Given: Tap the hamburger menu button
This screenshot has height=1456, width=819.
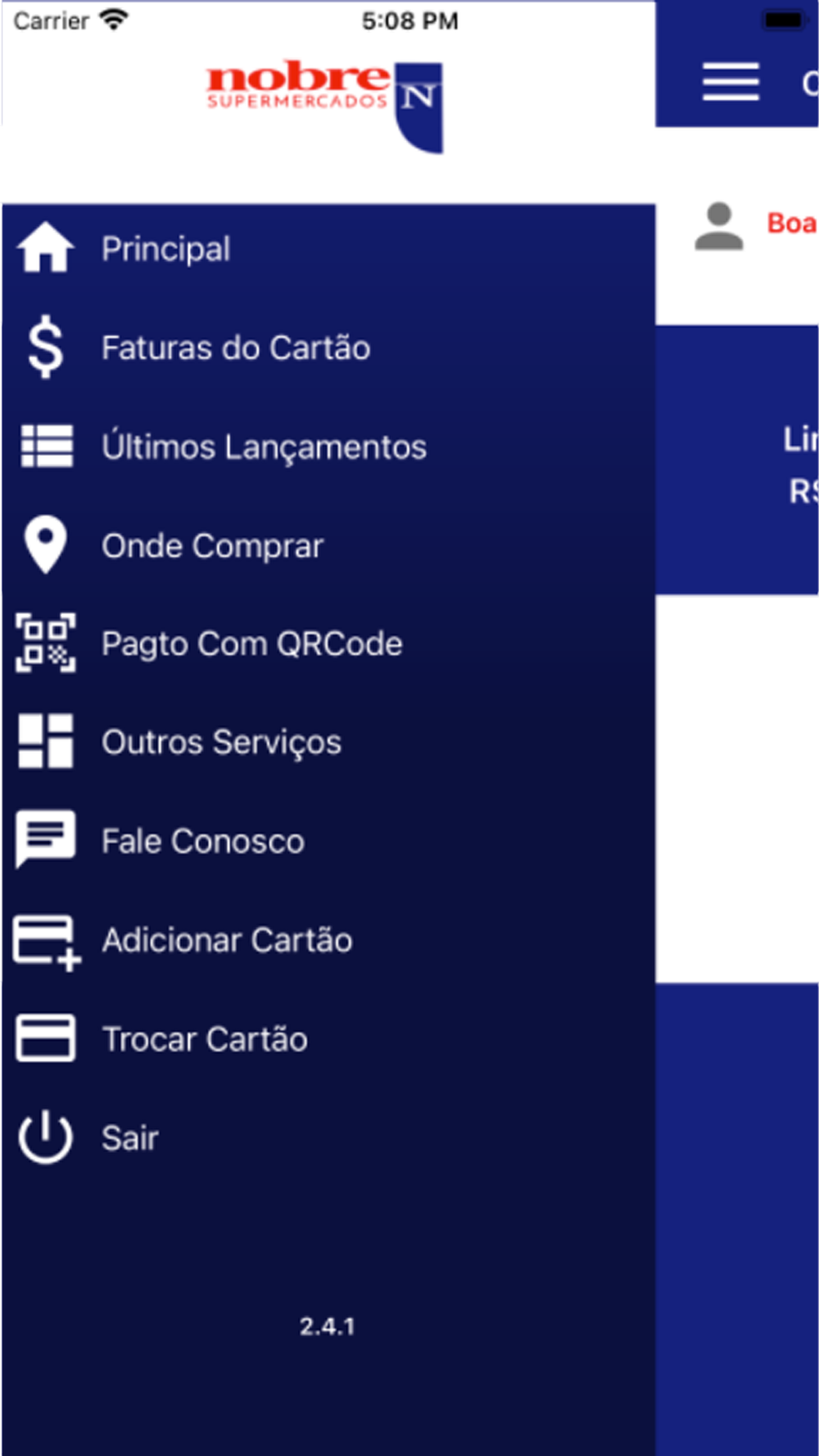Looking at the screenshot, I should pos(731,82).
